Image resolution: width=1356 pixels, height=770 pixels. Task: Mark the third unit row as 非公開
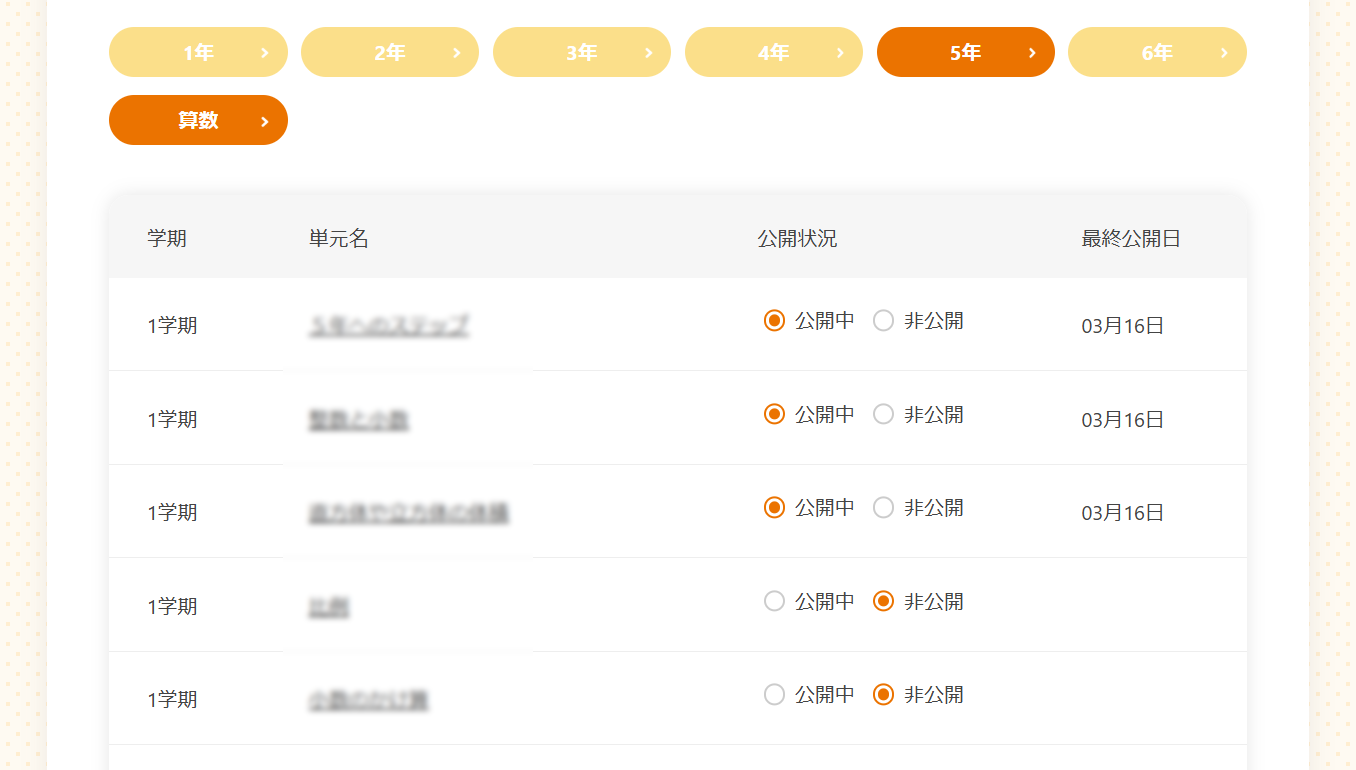coord(883,508)
